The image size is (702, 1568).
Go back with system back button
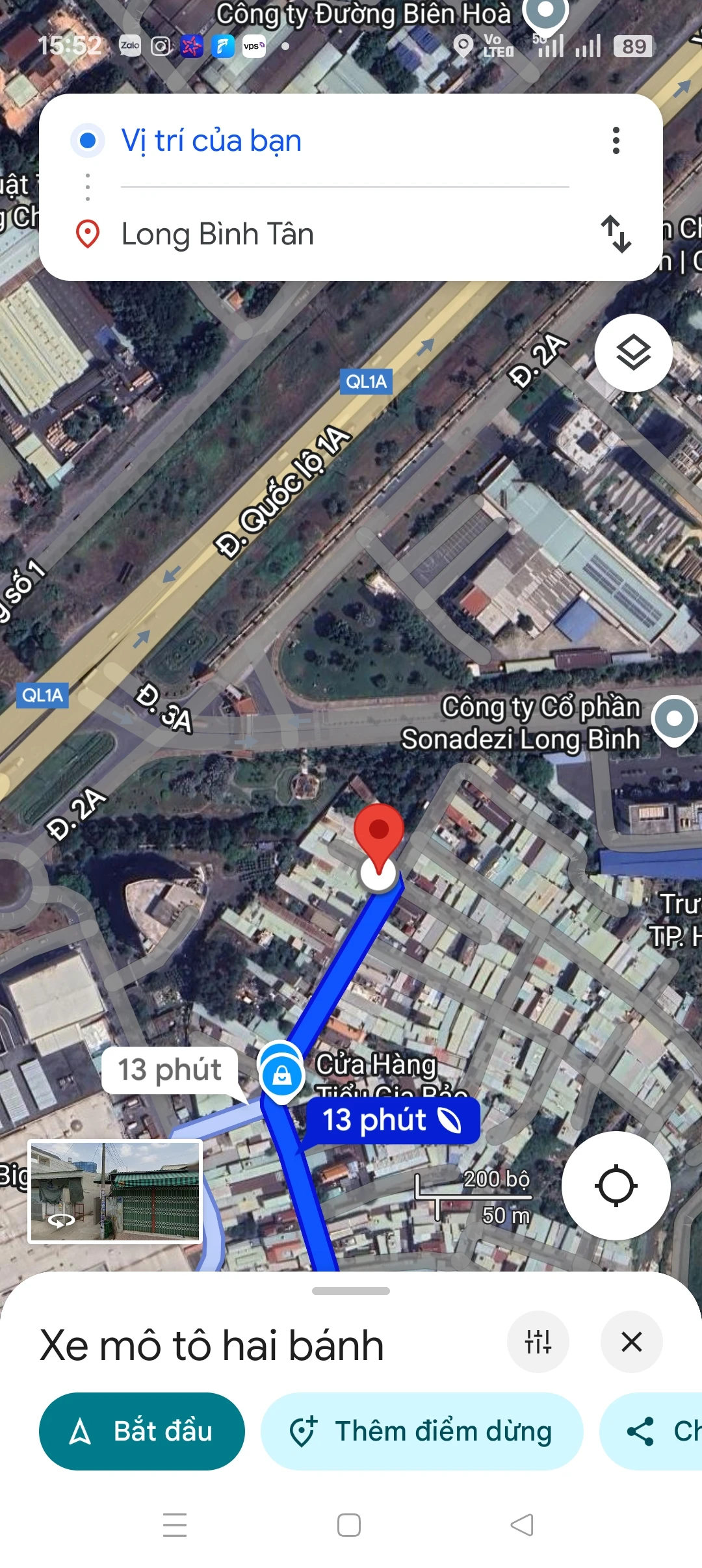522,1524
